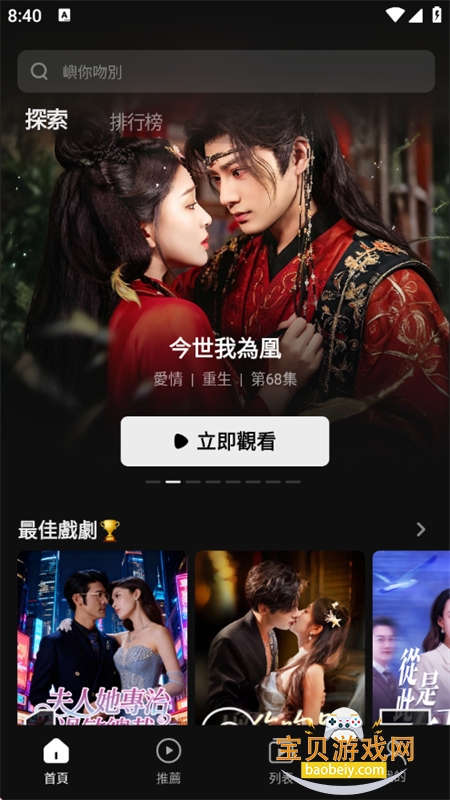Switch to the 推薦 tab
This screenshot has width=450, height=800.
(x=168, y=762)
